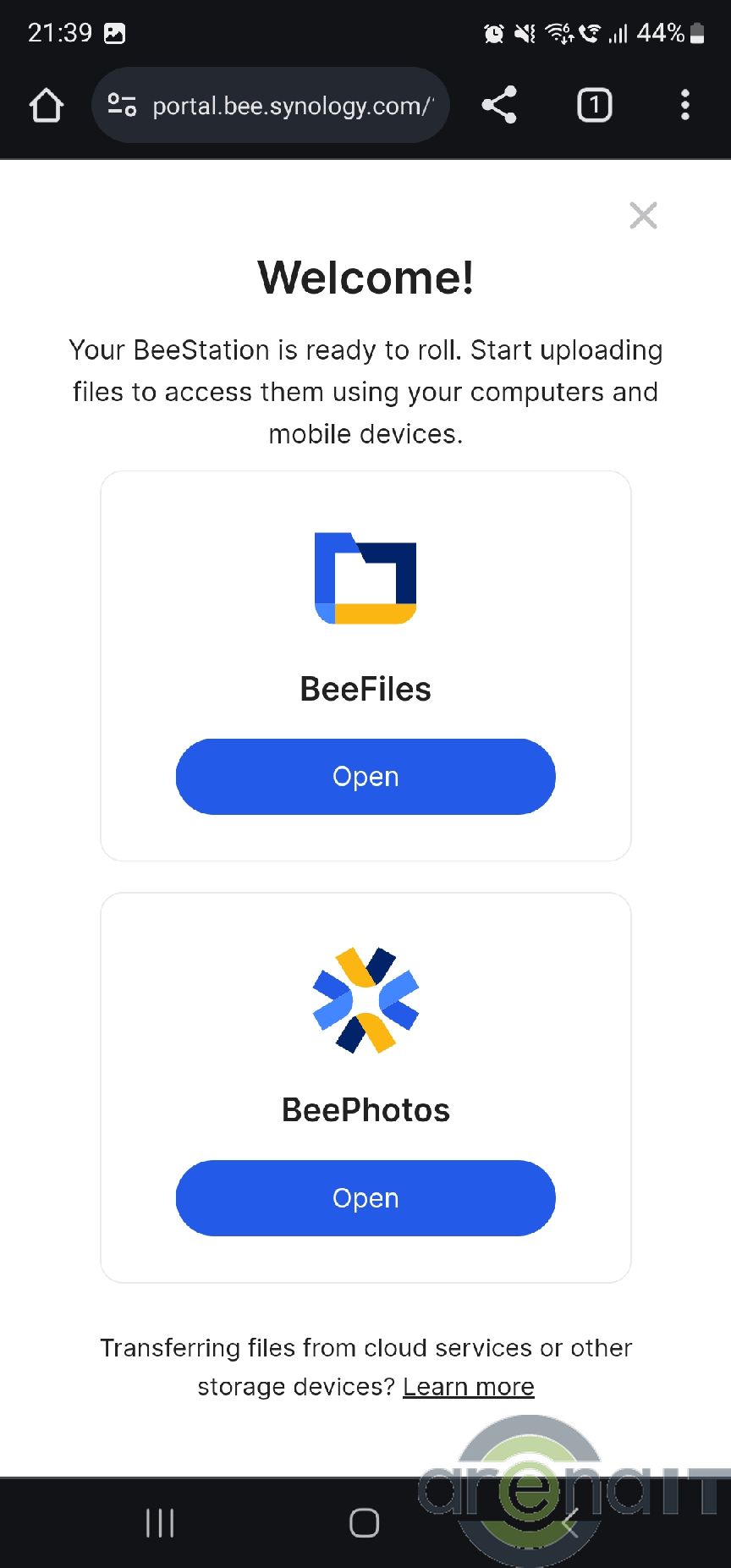This screenshot has width=731, height=1568.
Task: Open BeePhotos with its Open button
Action: 365,1197
